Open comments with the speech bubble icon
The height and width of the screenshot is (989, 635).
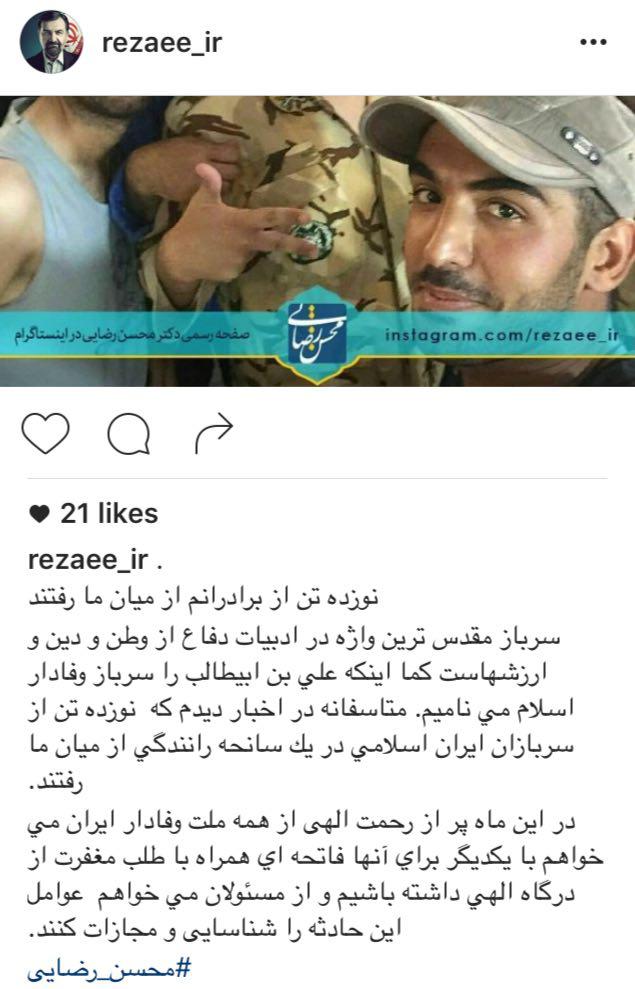(129, 433)
